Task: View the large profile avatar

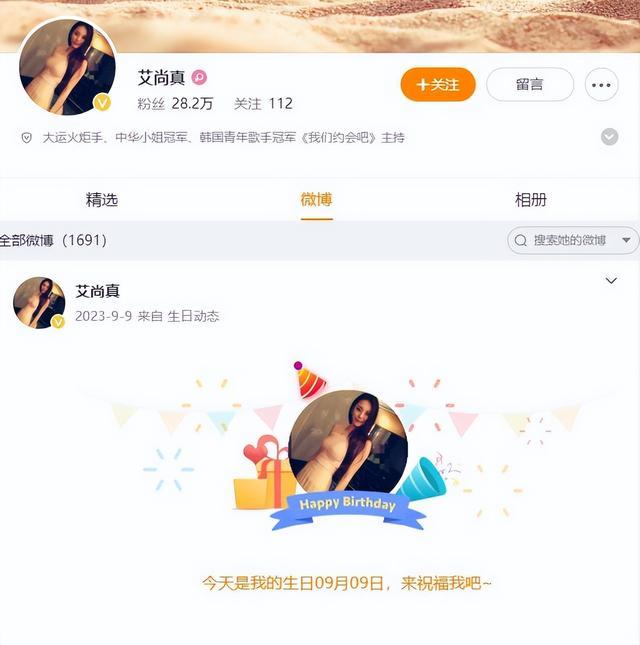Action: pos(67,67)
